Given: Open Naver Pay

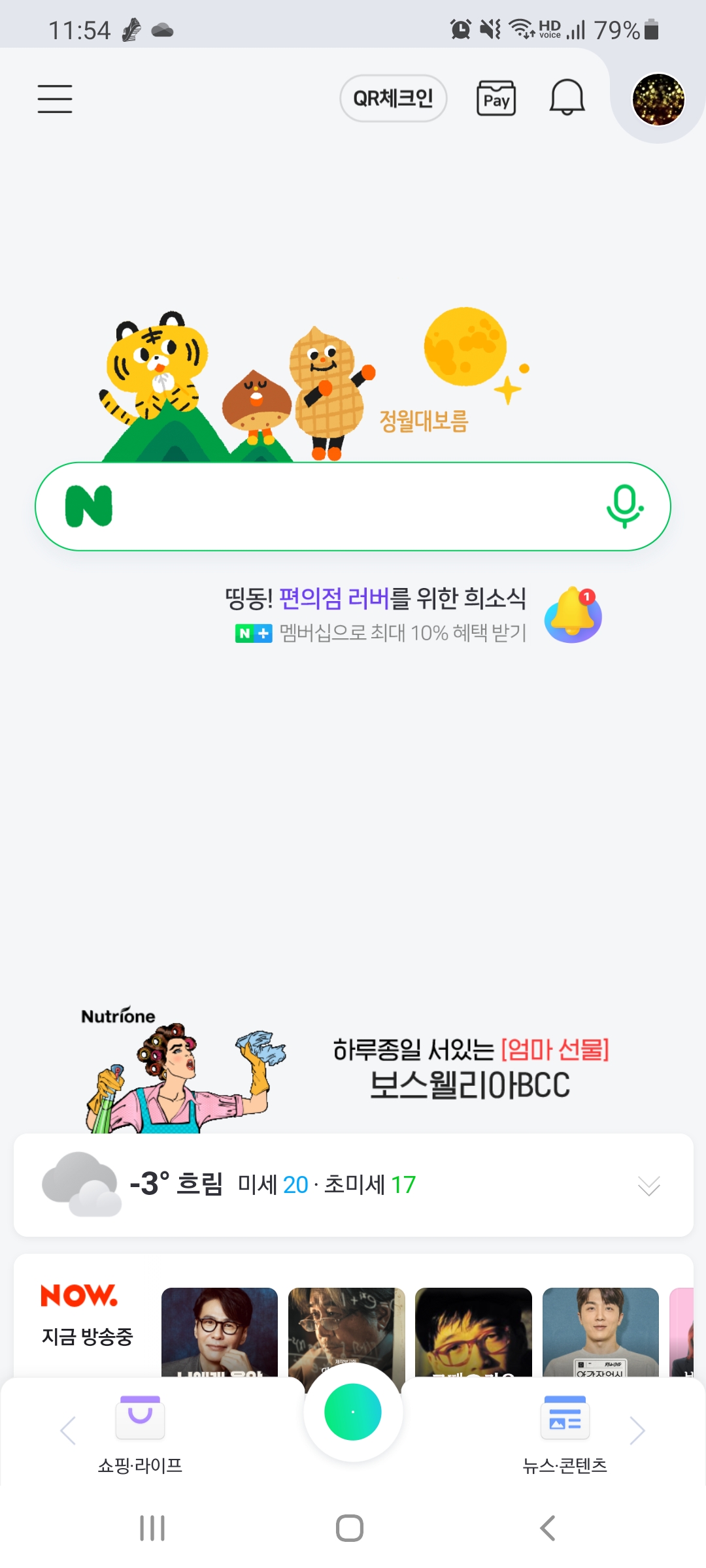Looking at the screenshot, I should pyautogui.click(x=496, y=99).
